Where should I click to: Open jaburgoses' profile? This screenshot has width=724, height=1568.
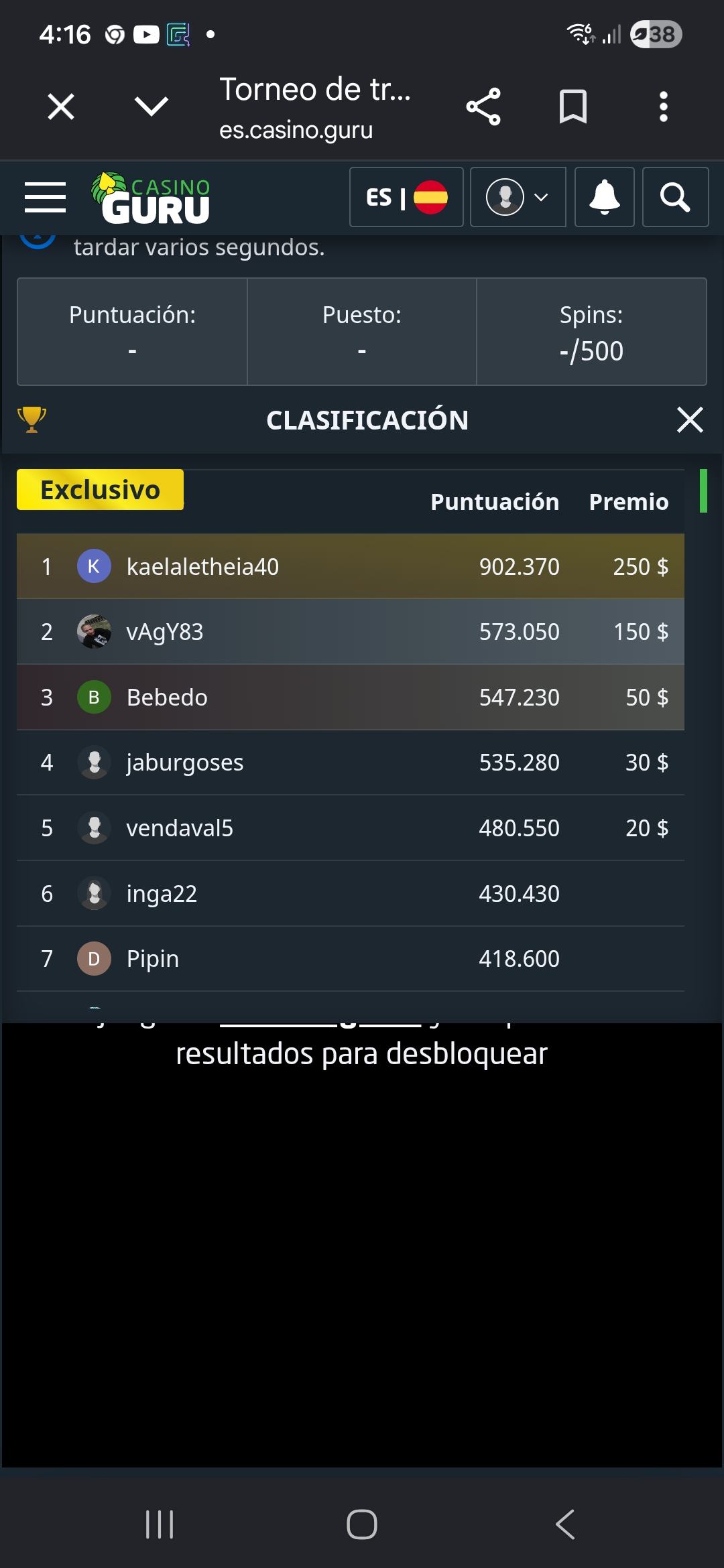click(x=185, y=763)
